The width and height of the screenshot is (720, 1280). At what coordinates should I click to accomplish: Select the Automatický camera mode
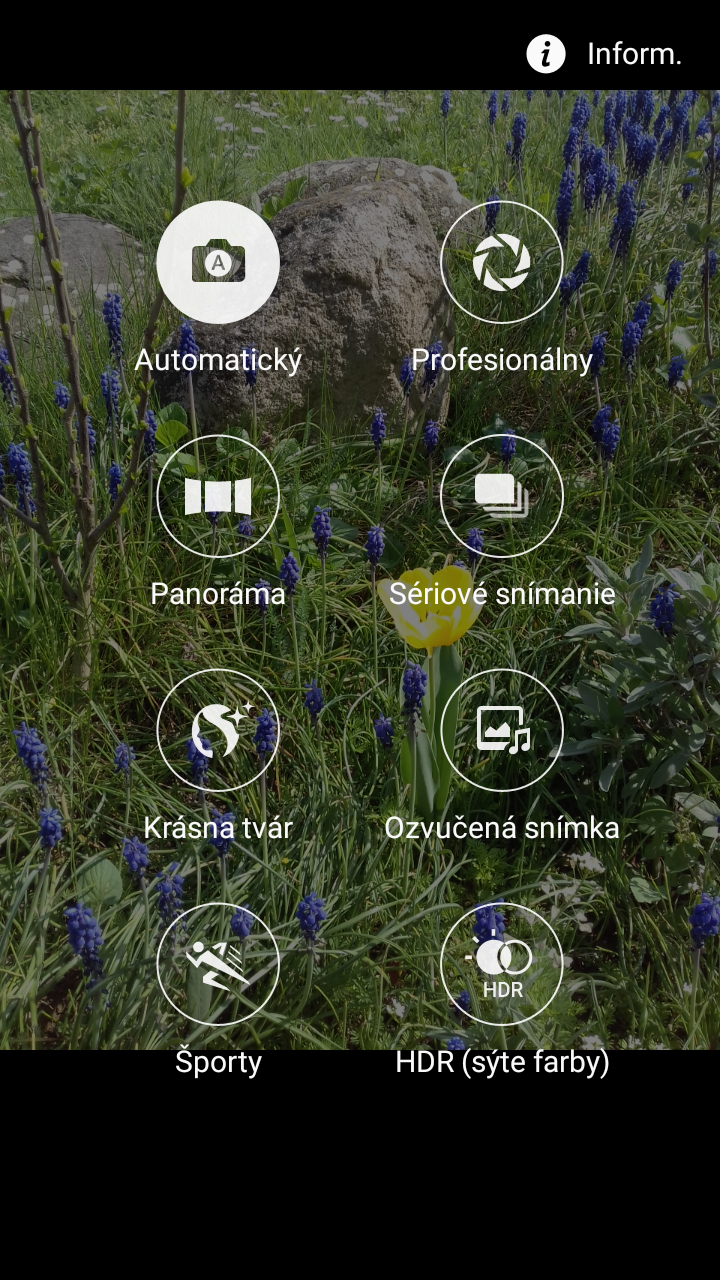pyautogui.click(x=218, y=262)
